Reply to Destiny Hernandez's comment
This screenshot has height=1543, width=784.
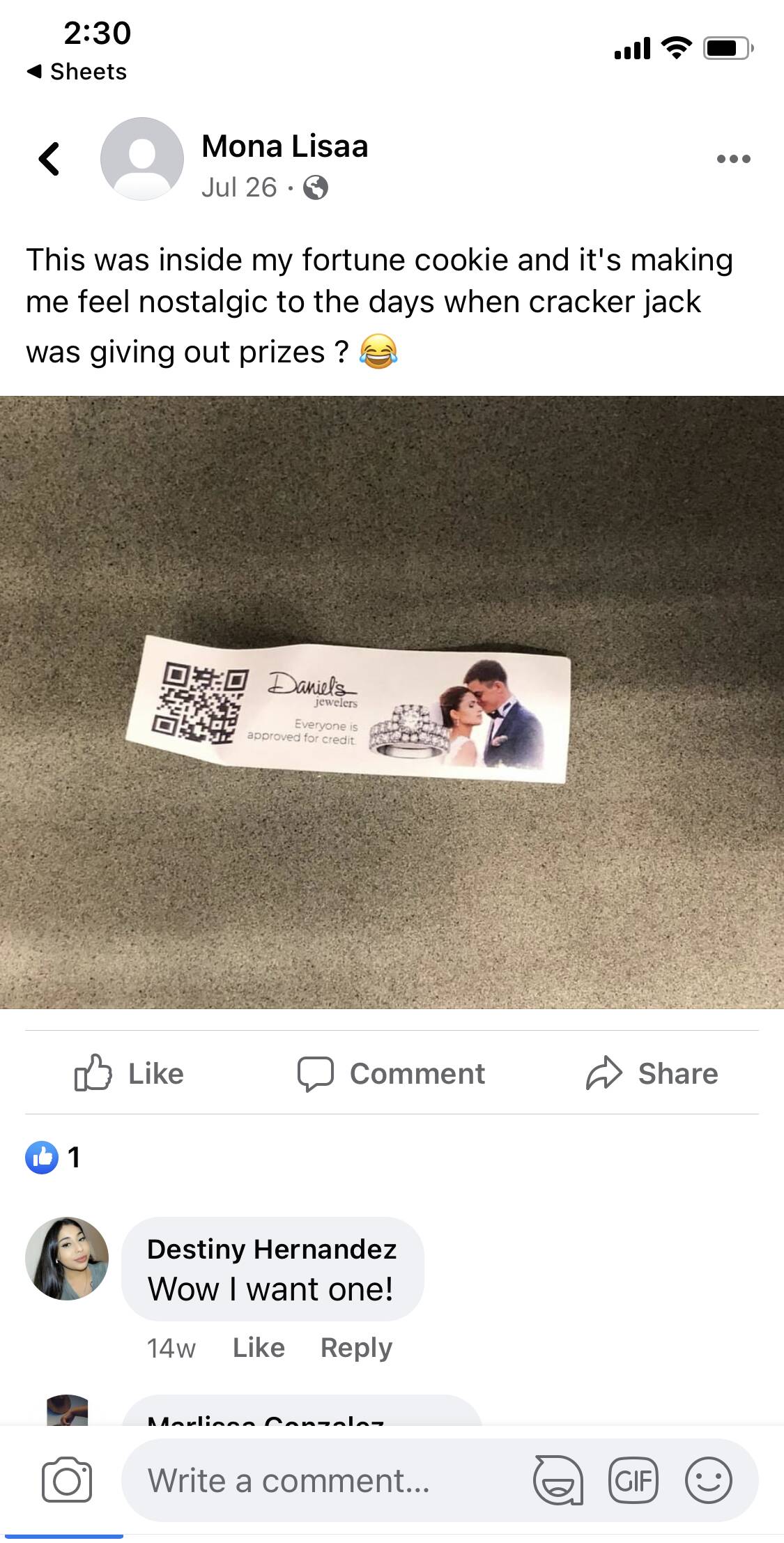[x=356, y=1347]
